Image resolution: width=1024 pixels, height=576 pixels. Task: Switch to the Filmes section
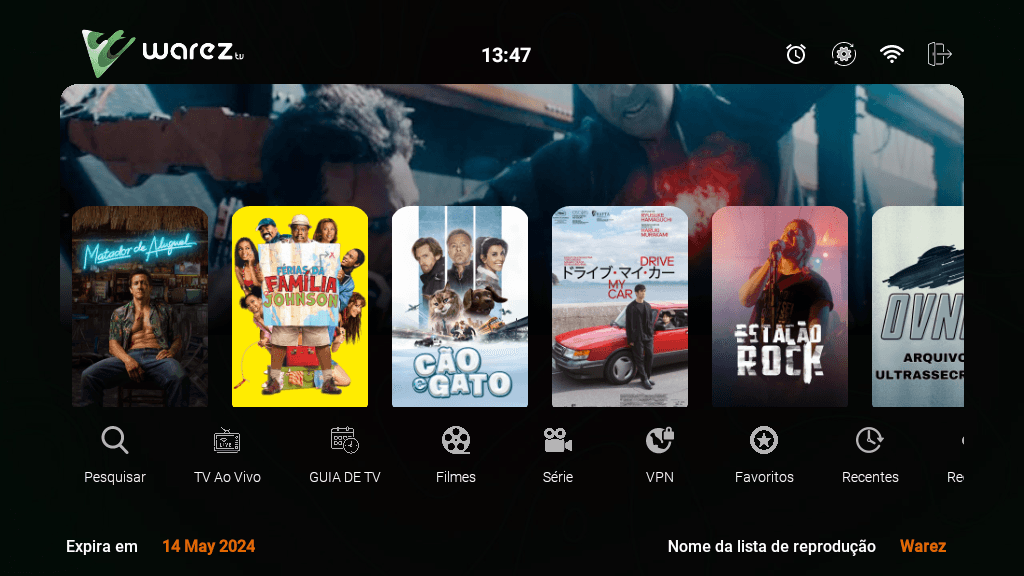[x=456, y=453]
